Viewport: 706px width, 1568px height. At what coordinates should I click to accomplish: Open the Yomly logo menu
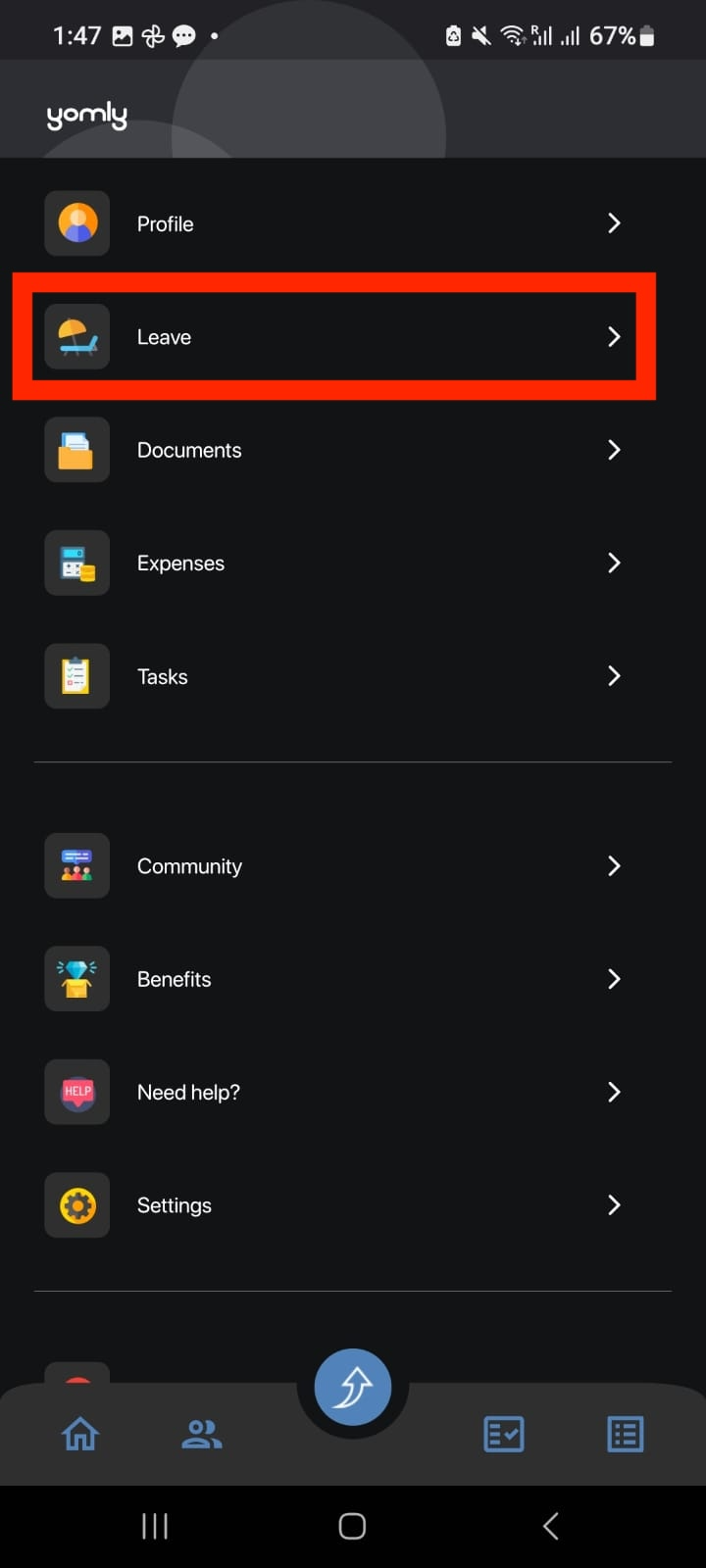(86, 115)
